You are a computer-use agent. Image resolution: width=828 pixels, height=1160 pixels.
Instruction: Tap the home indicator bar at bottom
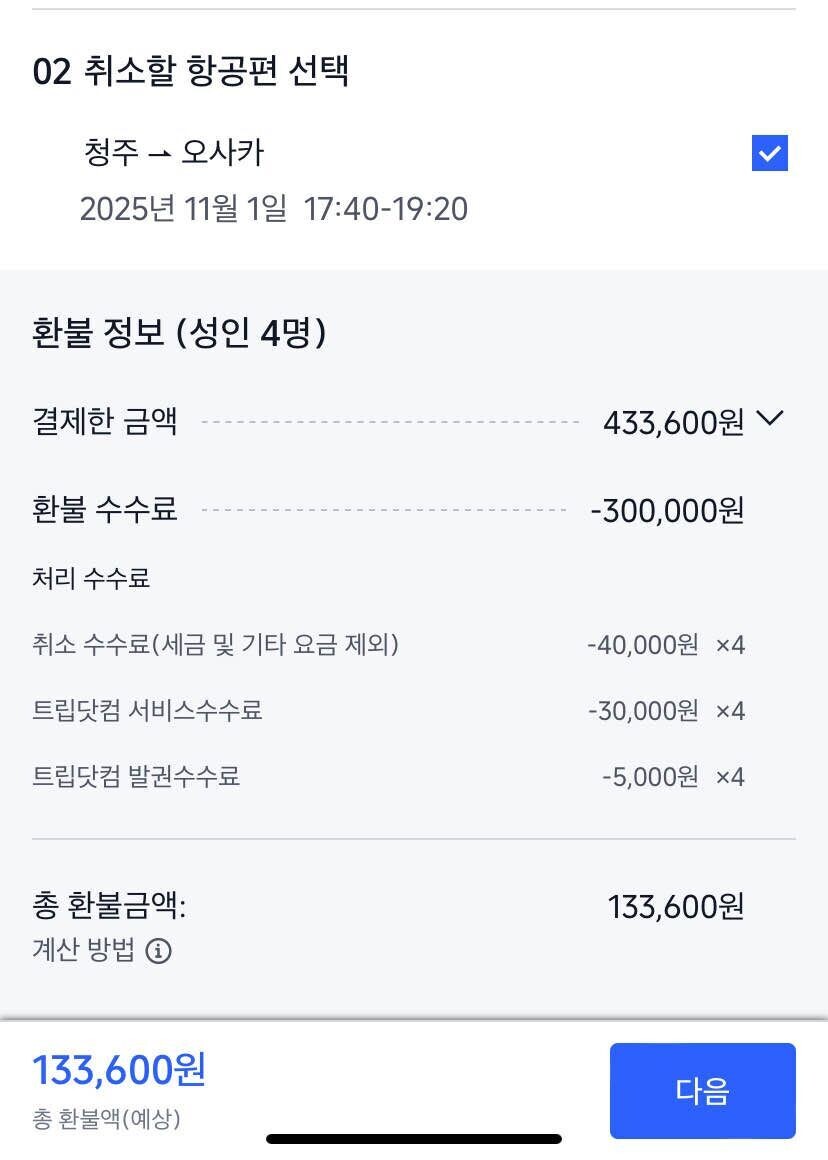point(414,1138)
